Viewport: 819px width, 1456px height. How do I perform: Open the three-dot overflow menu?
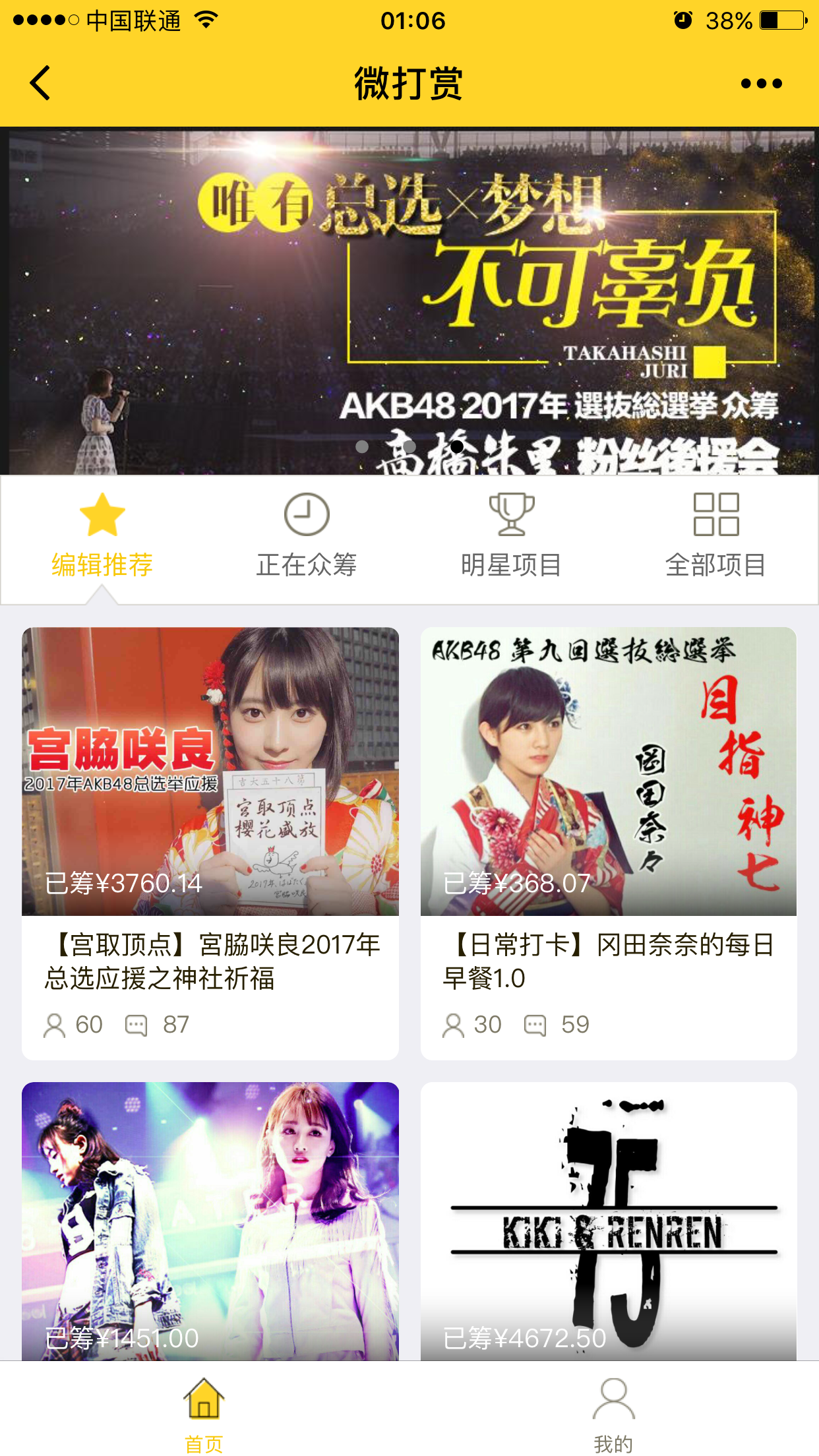coord(761,84)
